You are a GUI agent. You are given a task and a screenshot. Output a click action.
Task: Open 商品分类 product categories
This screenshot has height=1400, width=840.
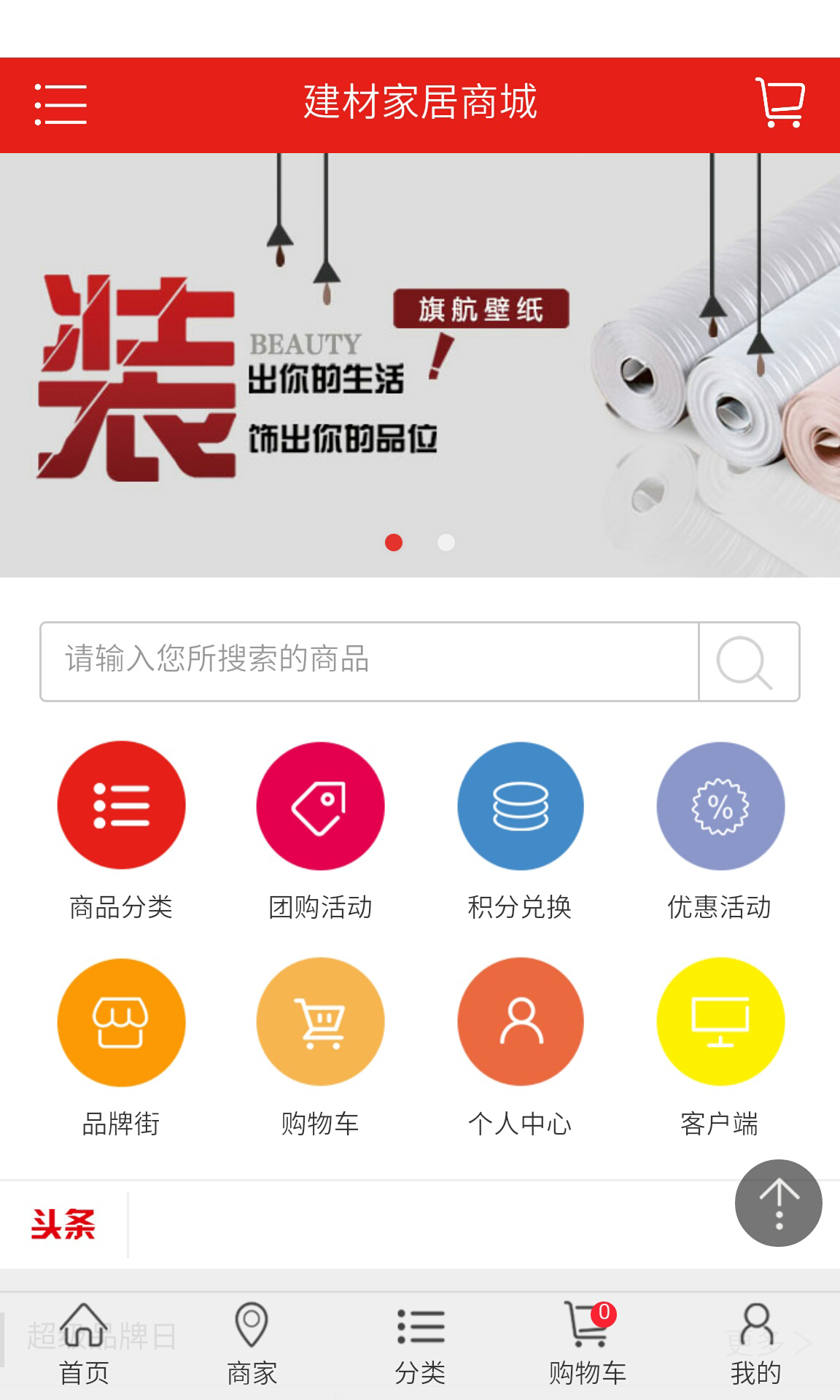tap(121, 806)
